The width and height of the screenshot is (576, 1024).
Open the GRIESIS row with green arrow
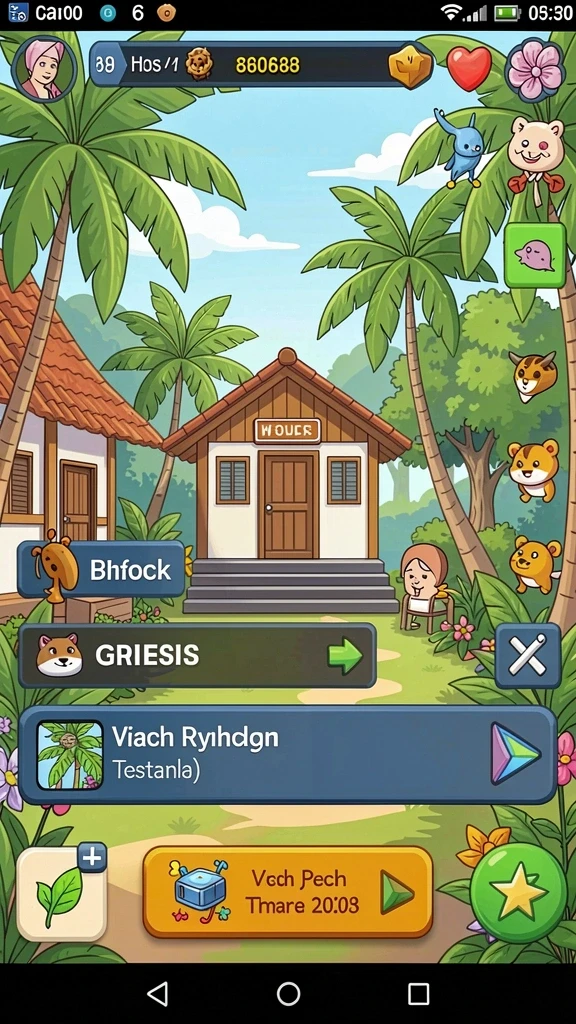pos(197,655)
